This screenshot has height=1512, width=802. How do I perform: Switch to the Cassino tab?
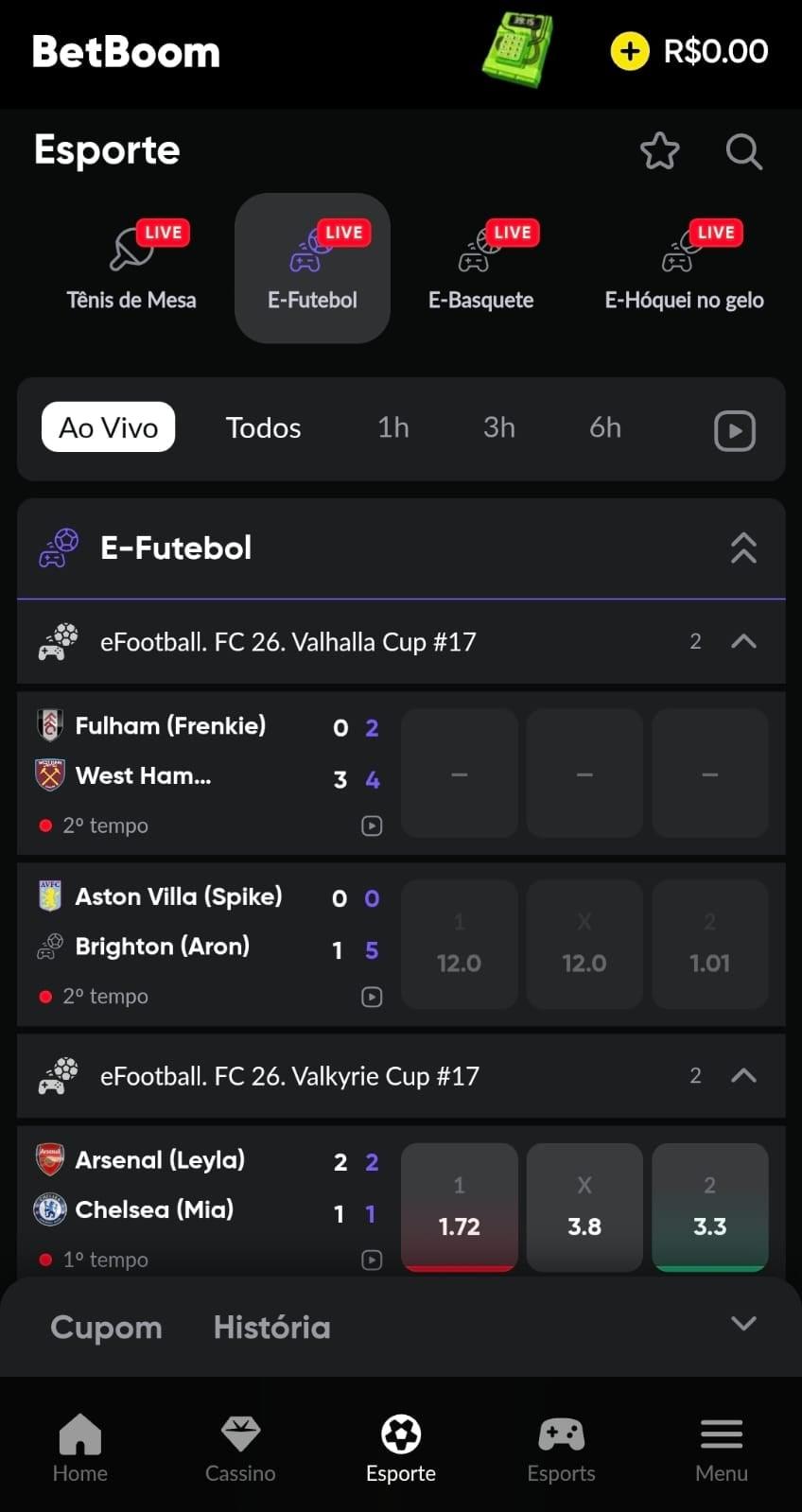pos(240,1447)
